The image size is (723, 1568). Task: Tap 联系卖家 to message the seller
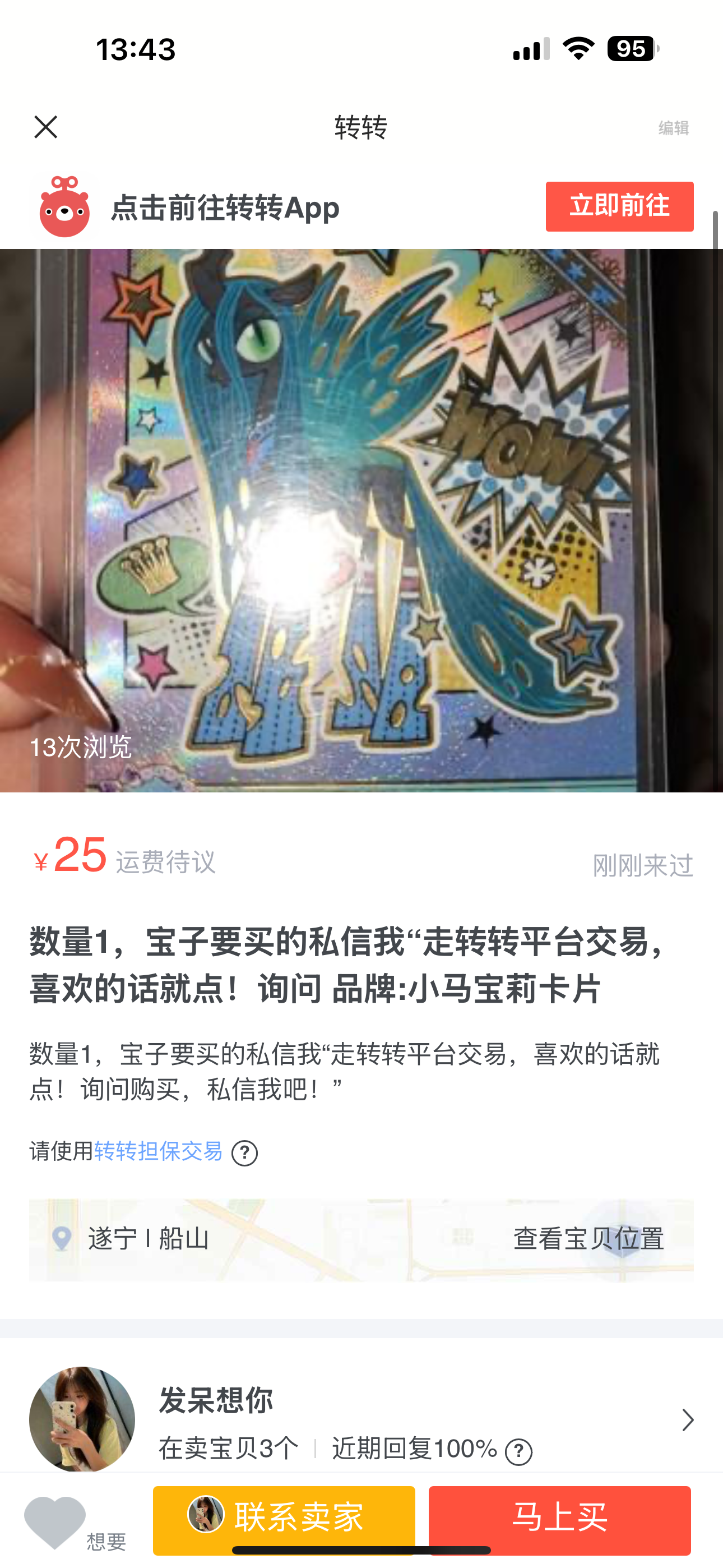(x=284, y=1520)
